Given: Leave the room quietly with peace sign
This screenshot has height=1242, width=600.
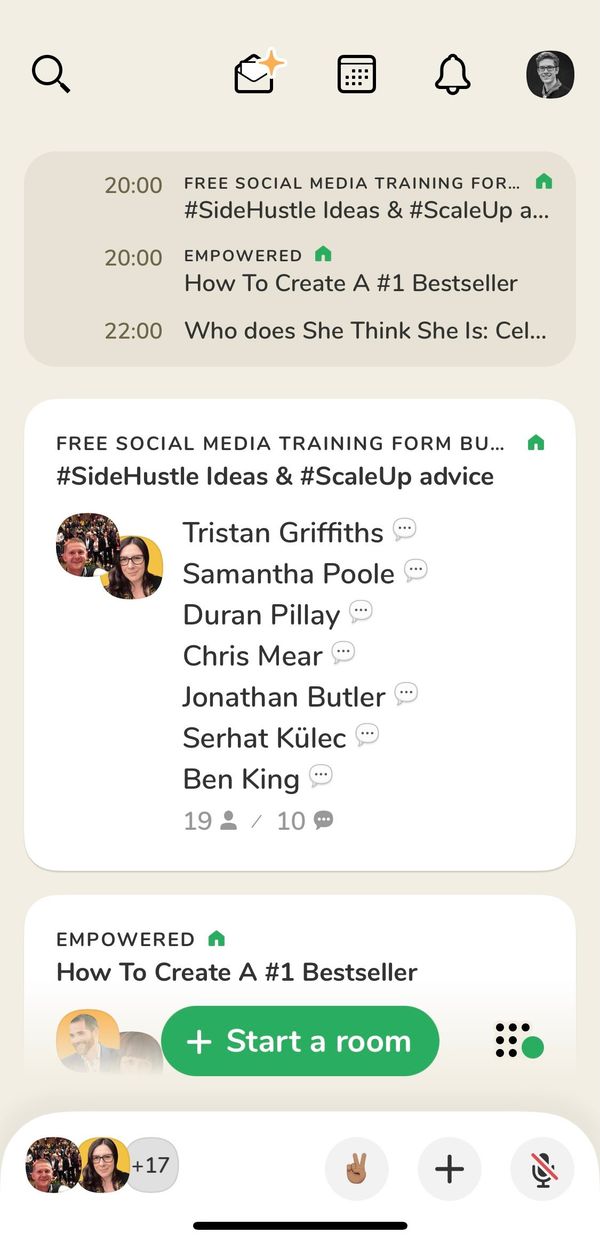Looking at the screenshot, I should click(357, 1168).
